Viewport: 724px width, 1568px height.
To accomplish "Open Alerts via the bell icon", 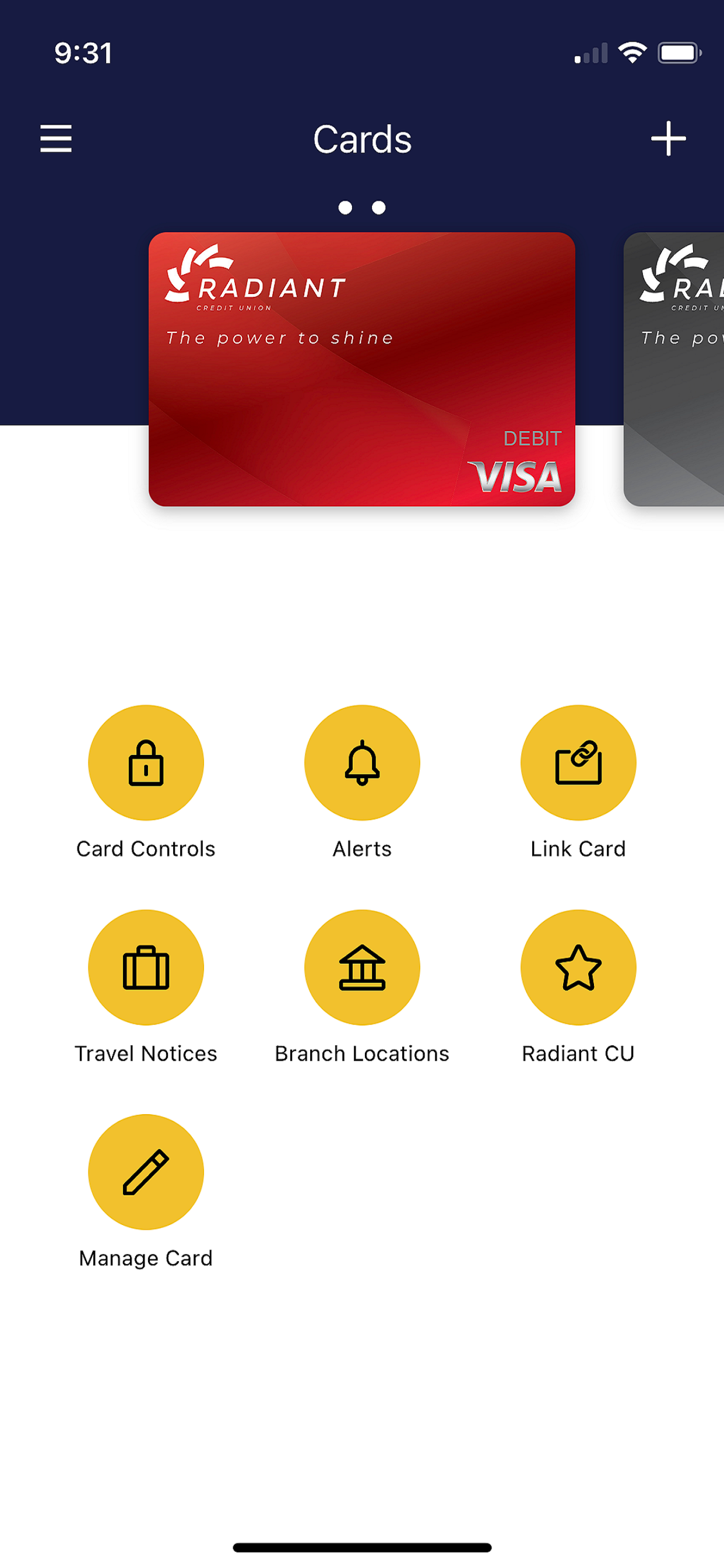I will point(362,764).
